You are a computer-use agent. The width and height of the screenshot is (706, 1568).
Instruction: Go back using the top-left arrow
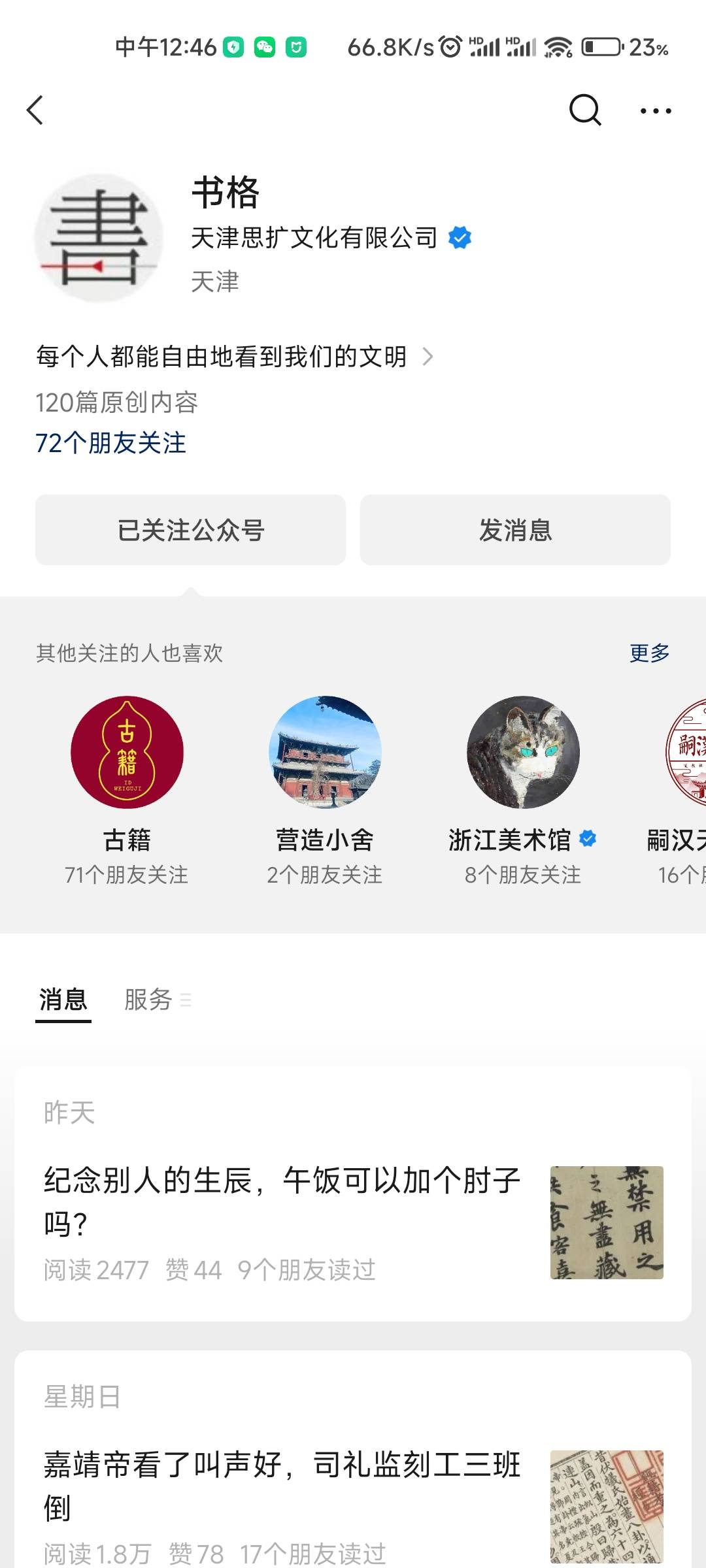click(x=35, y=110)
